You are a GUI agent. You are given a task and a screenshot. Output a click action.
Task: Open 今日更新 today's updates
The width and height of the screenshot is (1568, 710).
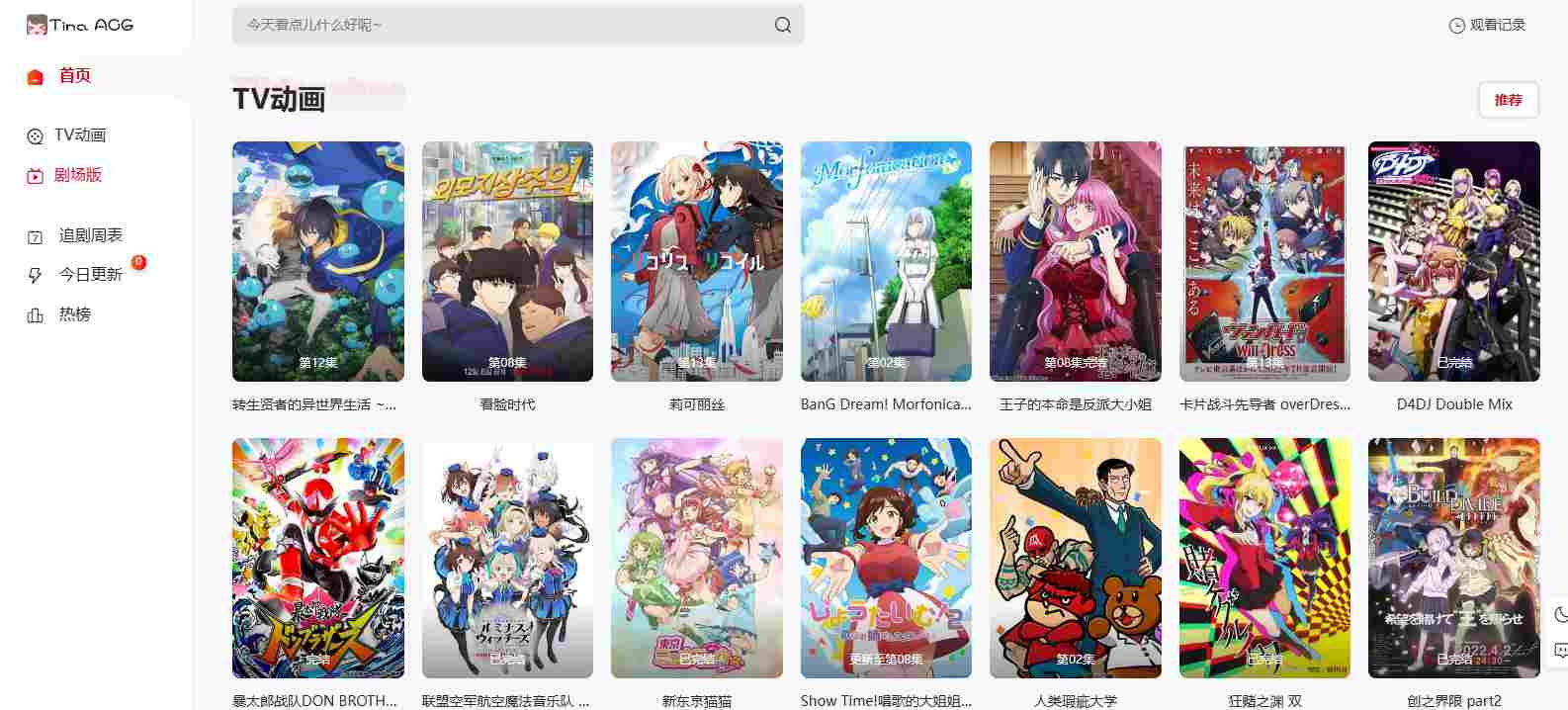89,275
